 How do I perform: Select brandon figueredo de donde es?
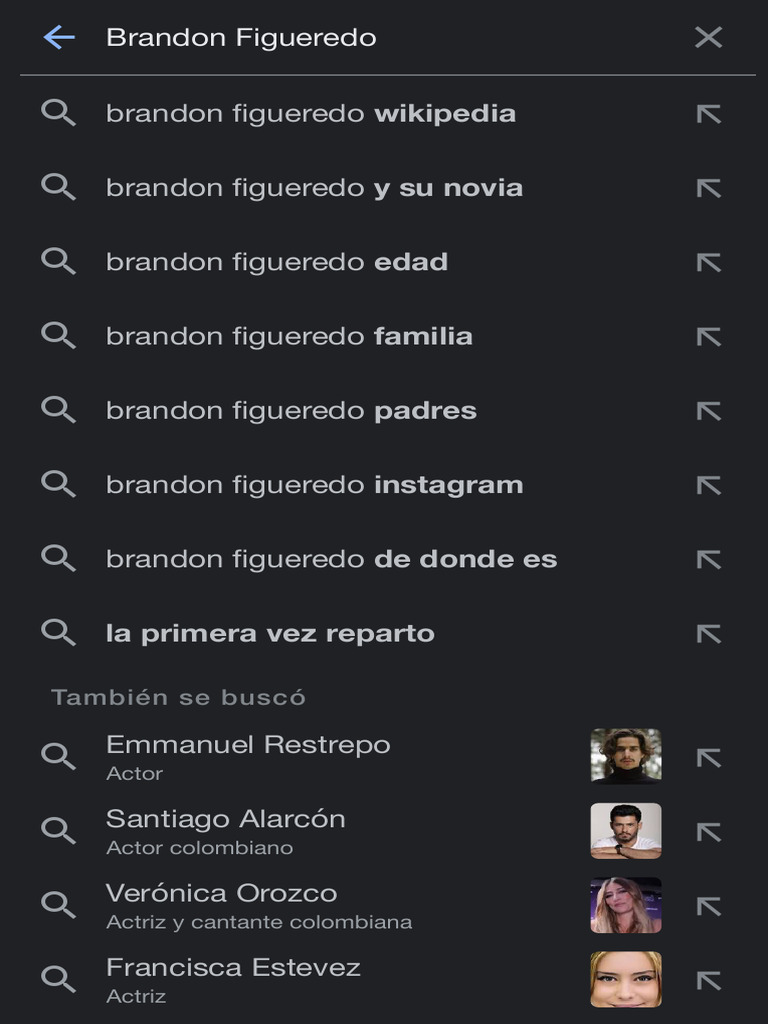pos(385,559)
